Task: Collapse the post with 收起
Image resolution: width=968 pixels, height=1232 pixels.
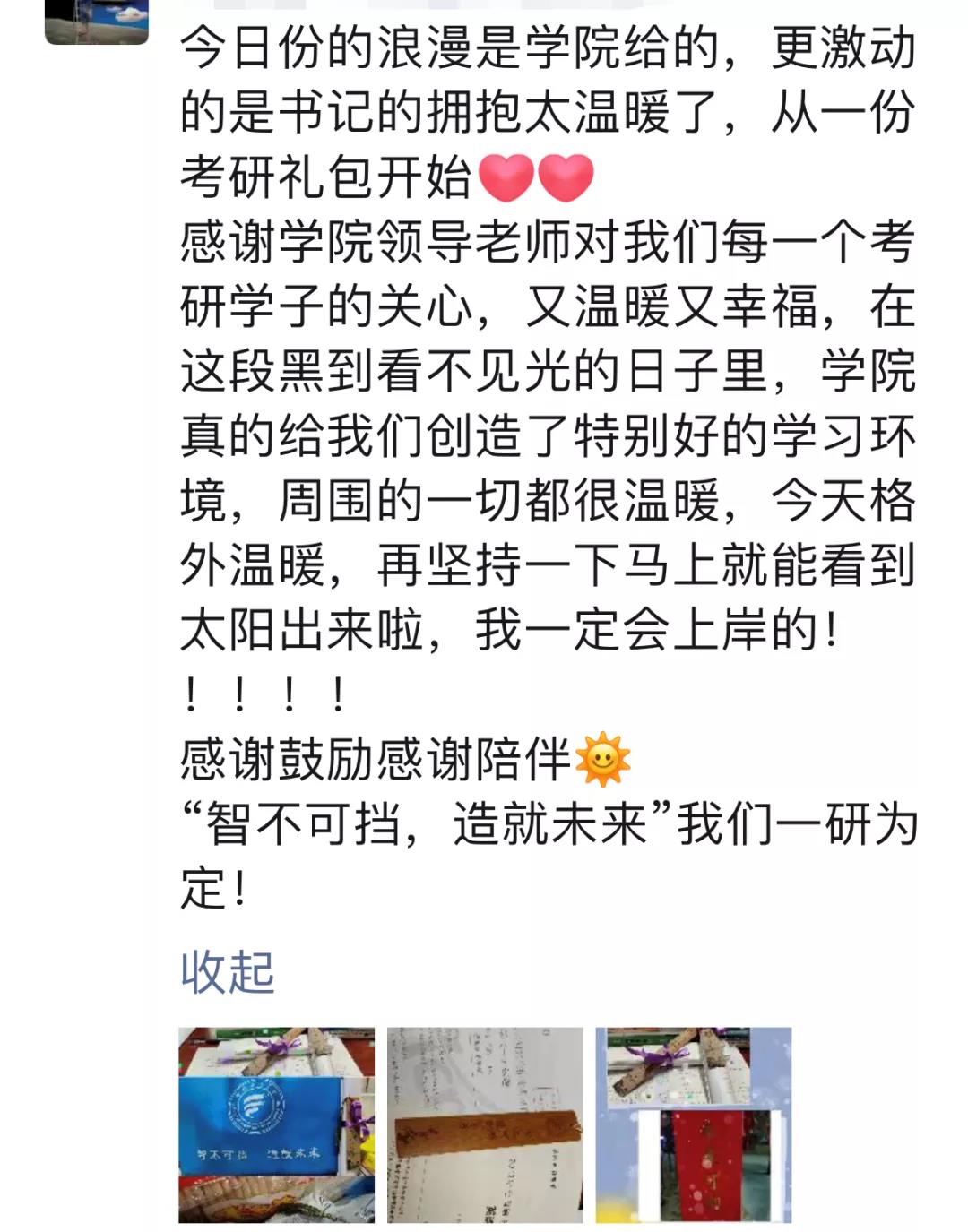Action: pos(227,972)
